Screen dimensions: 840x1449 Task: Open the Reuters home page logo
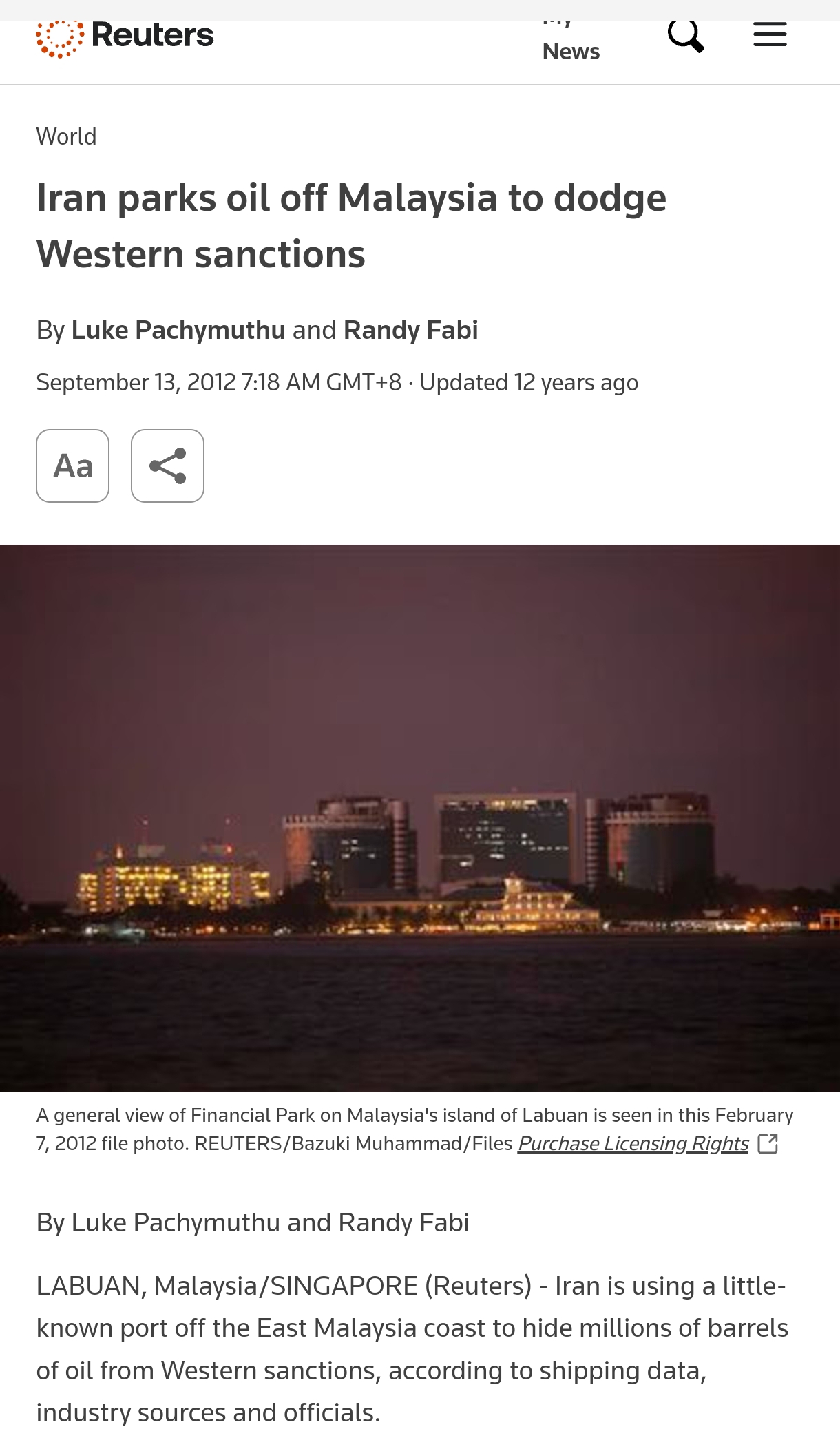[x=125, y=37]
